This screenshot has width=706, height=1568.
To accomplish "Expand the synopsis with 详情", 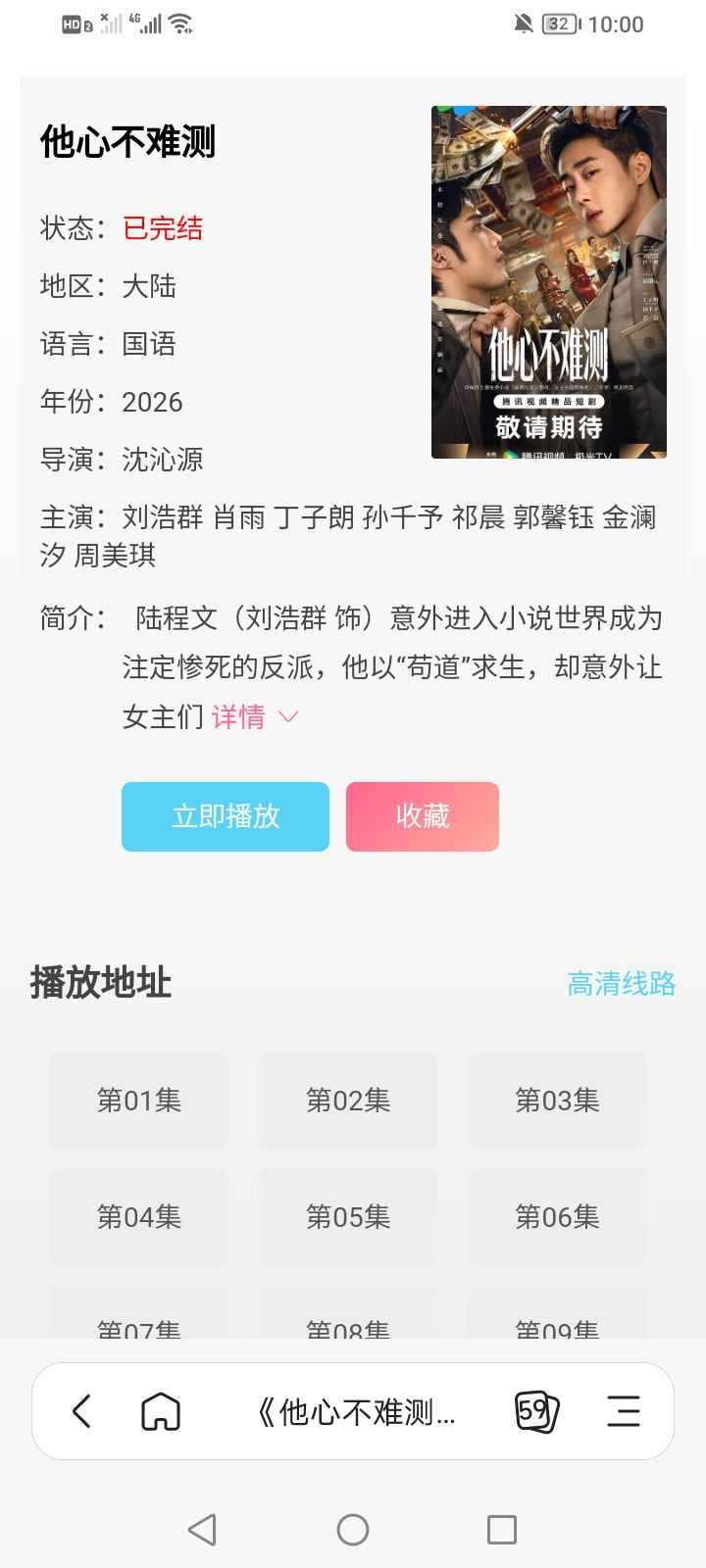I will pos(253,717).
